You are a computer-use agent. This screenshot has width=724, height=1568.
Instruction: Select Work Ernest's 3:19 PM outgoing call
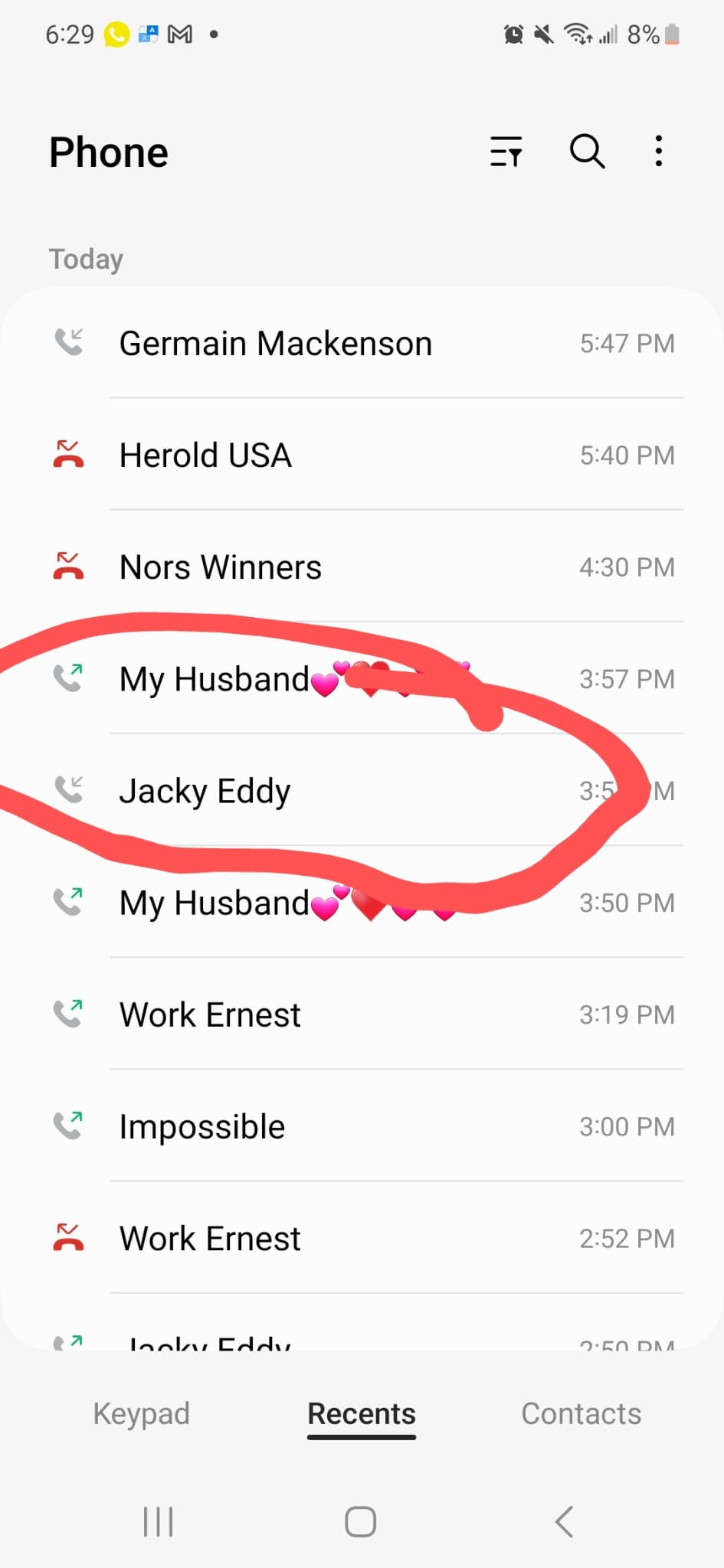[362, 1014]
